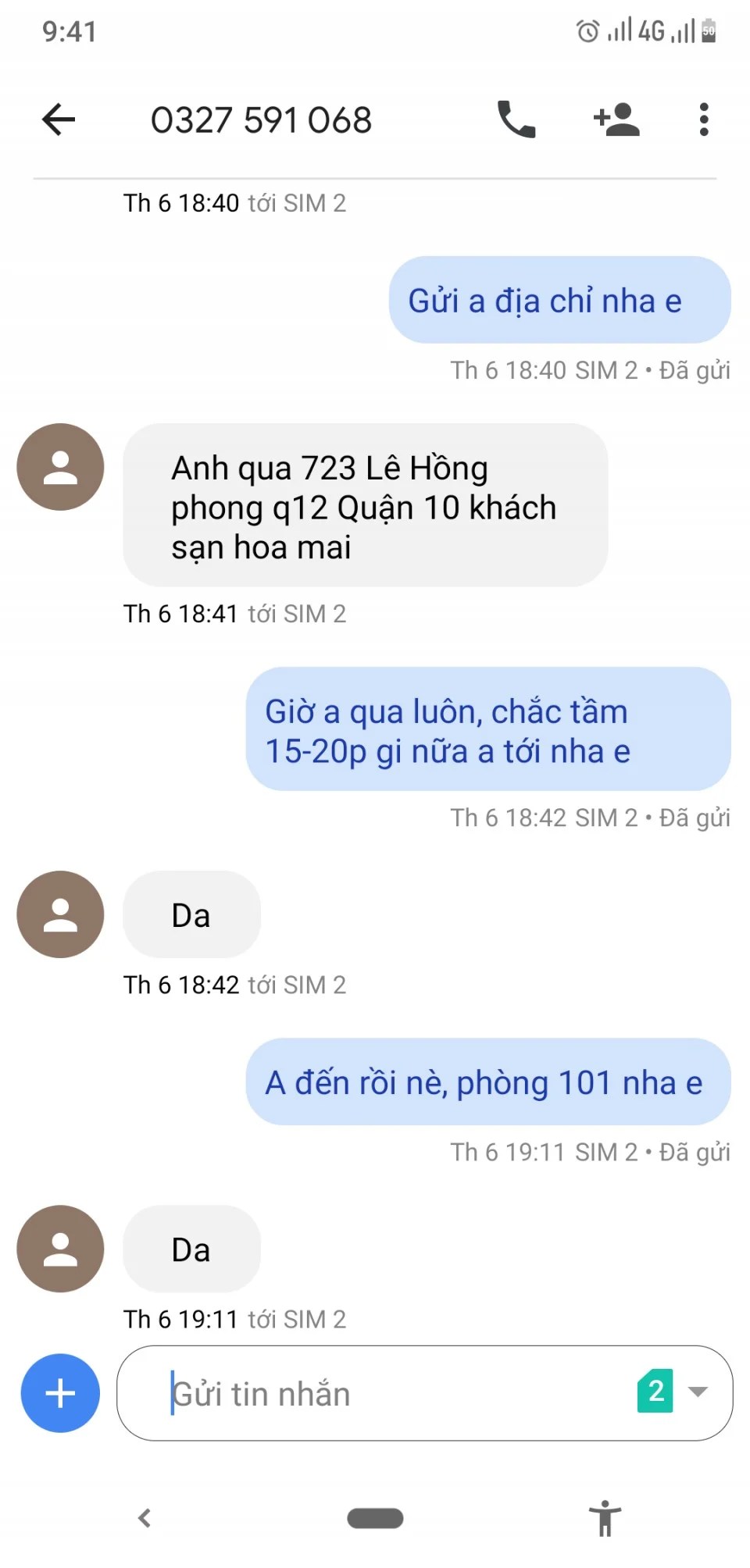Call 0327 591 068
750x1568 pixels.
tap(516, 120)
